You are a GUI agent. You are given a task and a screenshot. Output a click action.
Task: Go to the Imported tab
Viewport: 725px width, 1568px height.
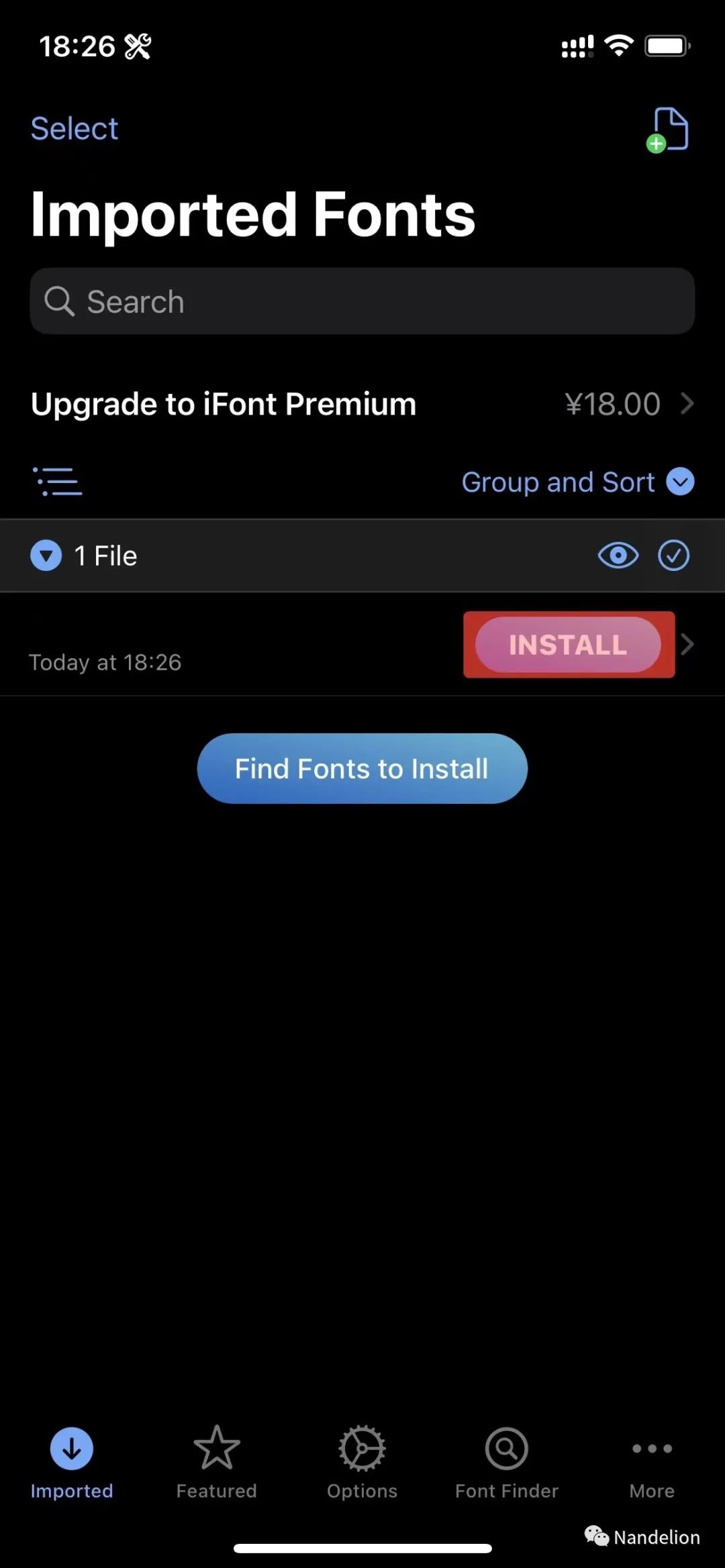72,1461
